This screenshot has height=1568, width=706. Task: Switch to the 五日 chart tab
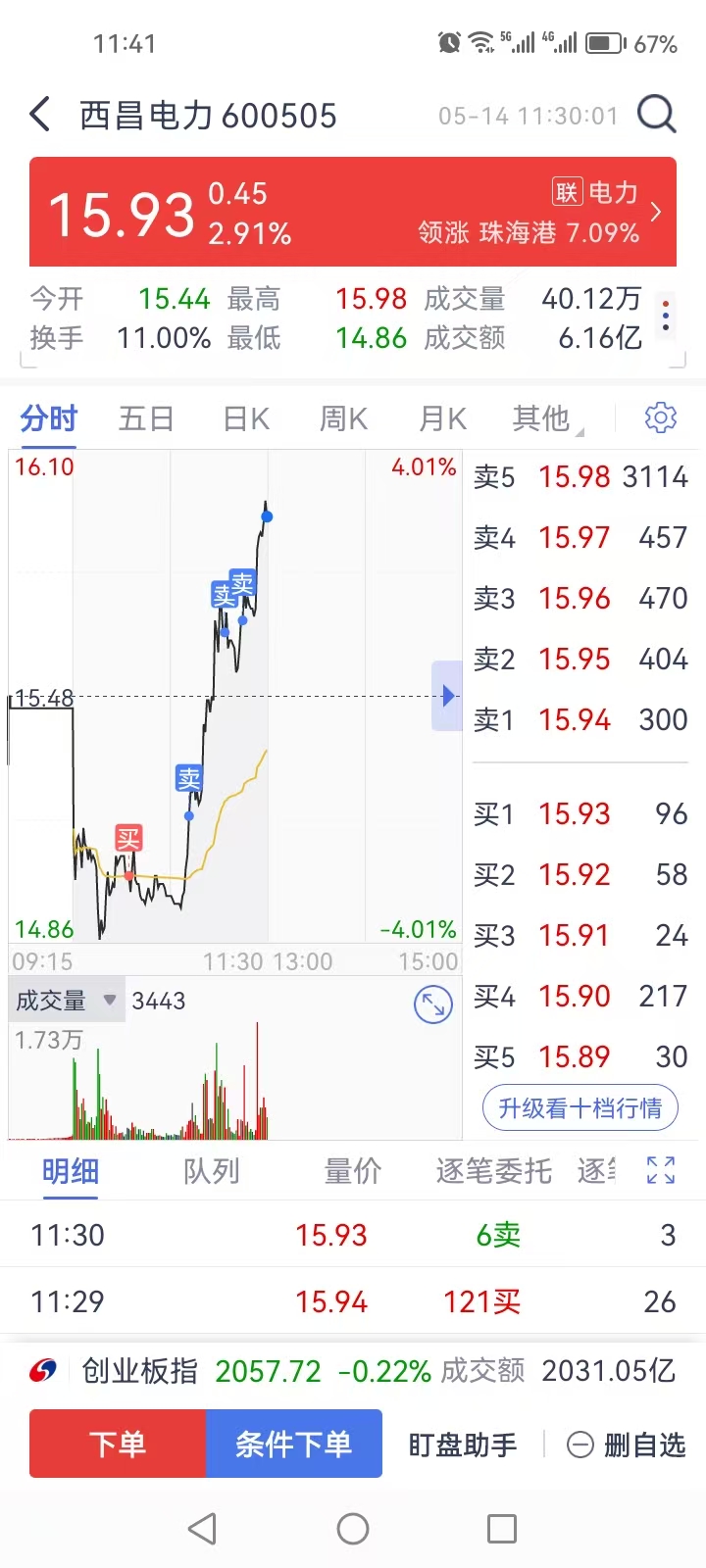pyautogui.click(x=146, y=419)
